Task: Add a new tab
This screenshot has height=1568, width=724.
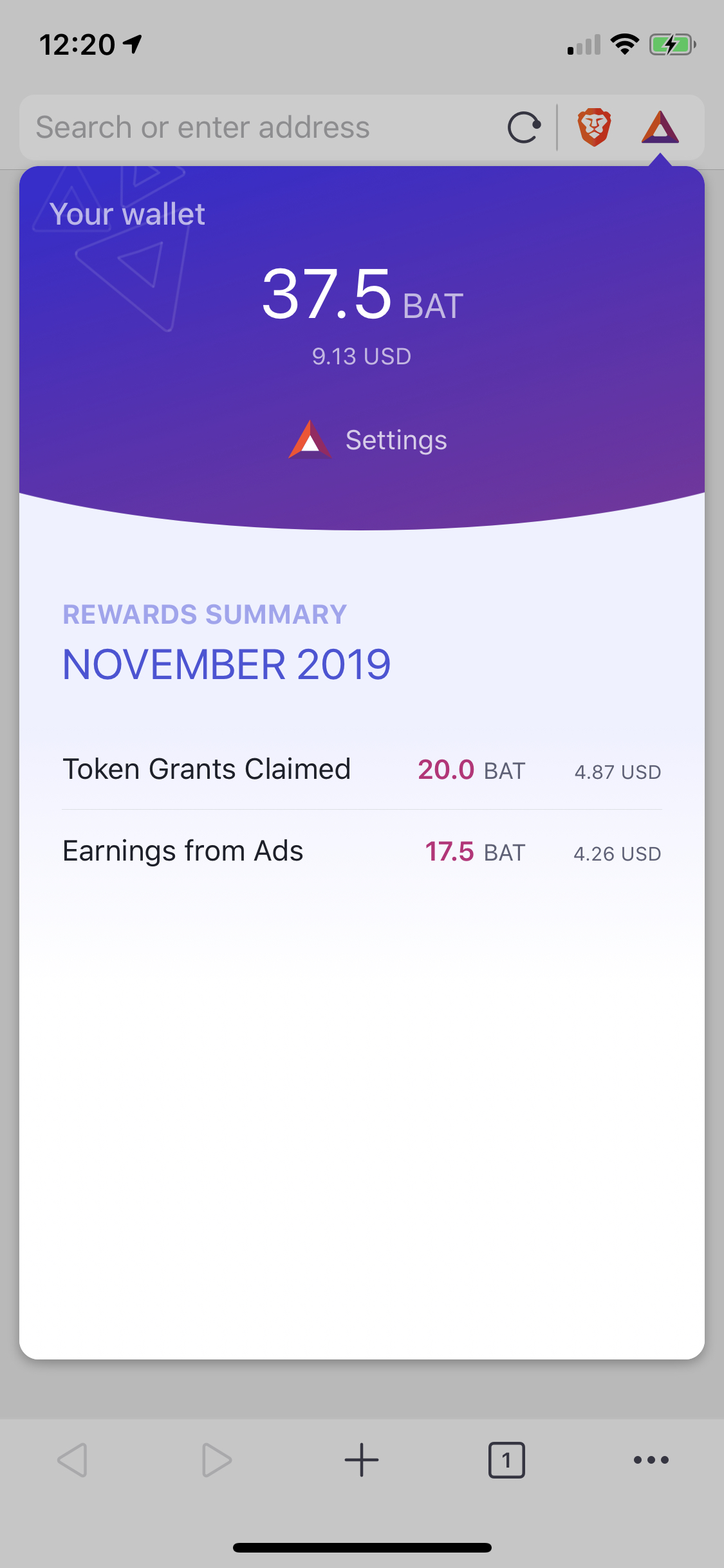Action: coord(362,1460)
